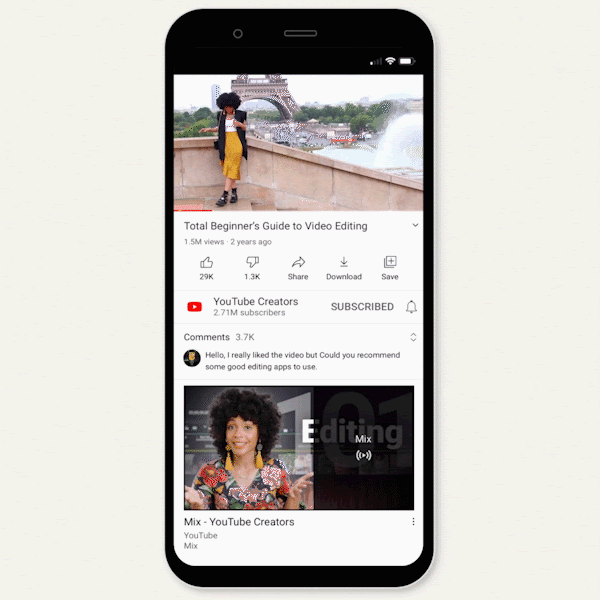Expand the video description chevron
This screenshot has width=600, height=600.
[x=415, y=226]
